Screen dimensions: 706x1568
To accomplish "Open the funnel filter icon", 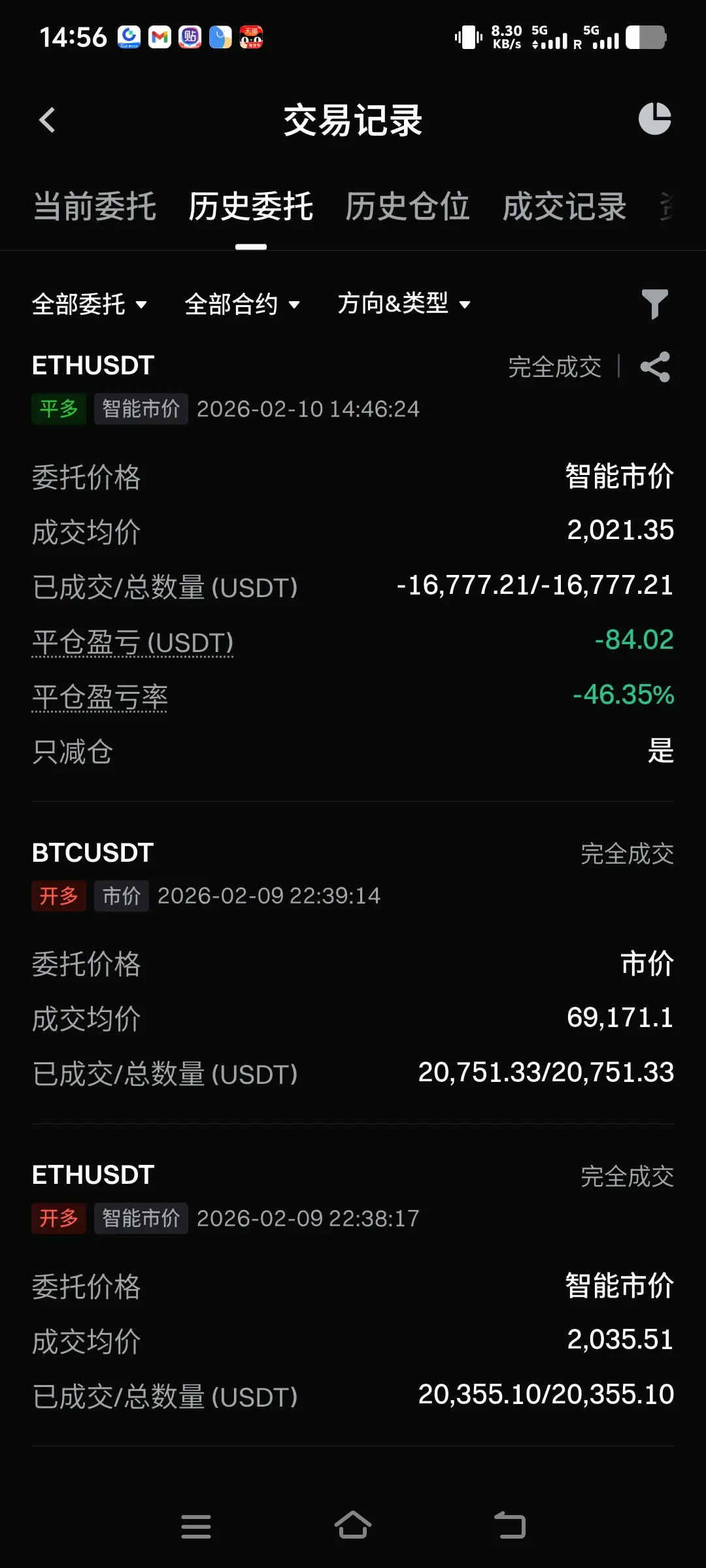I will 654,304.
